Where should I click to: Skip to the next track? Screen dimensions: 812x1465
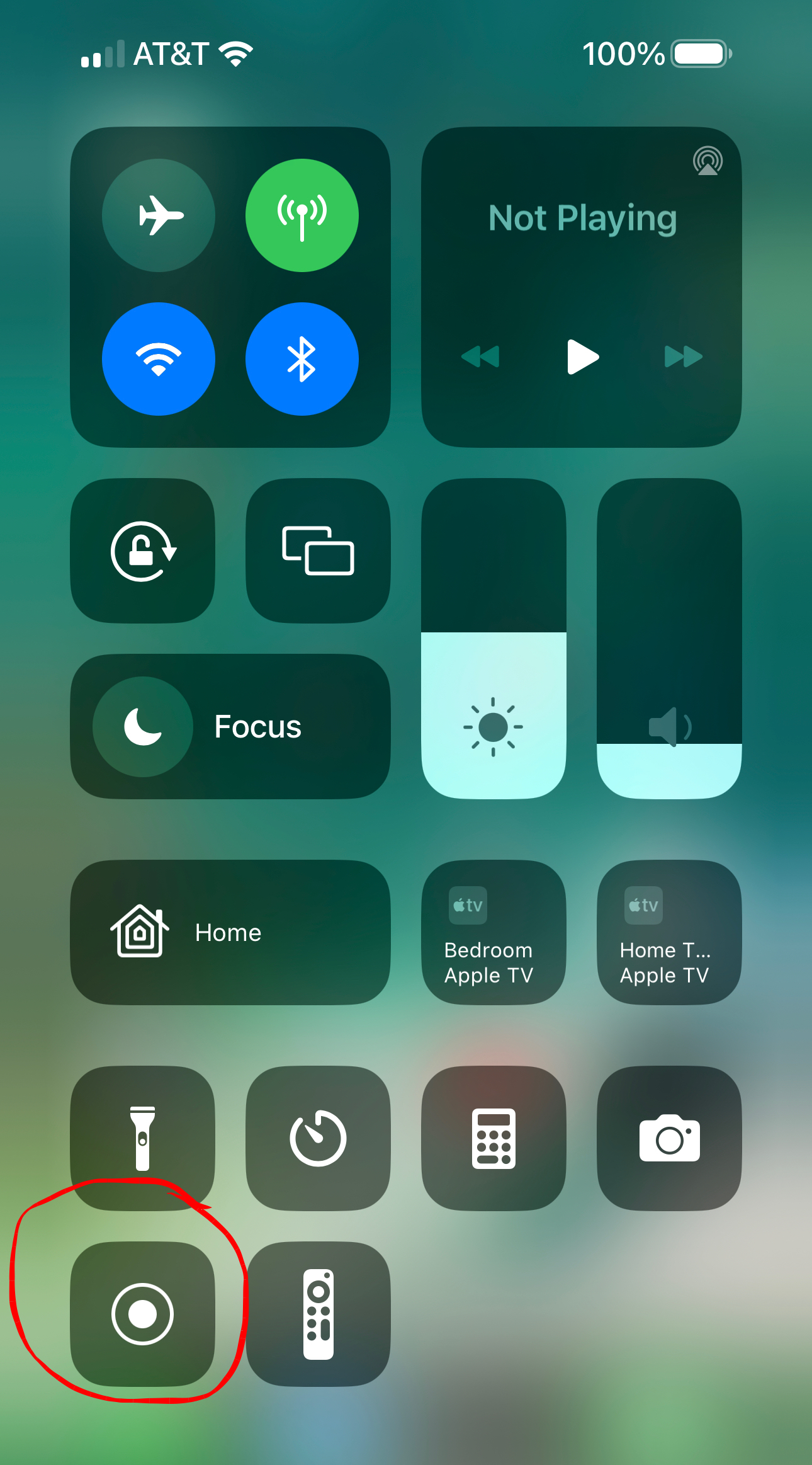pos(684,356)
